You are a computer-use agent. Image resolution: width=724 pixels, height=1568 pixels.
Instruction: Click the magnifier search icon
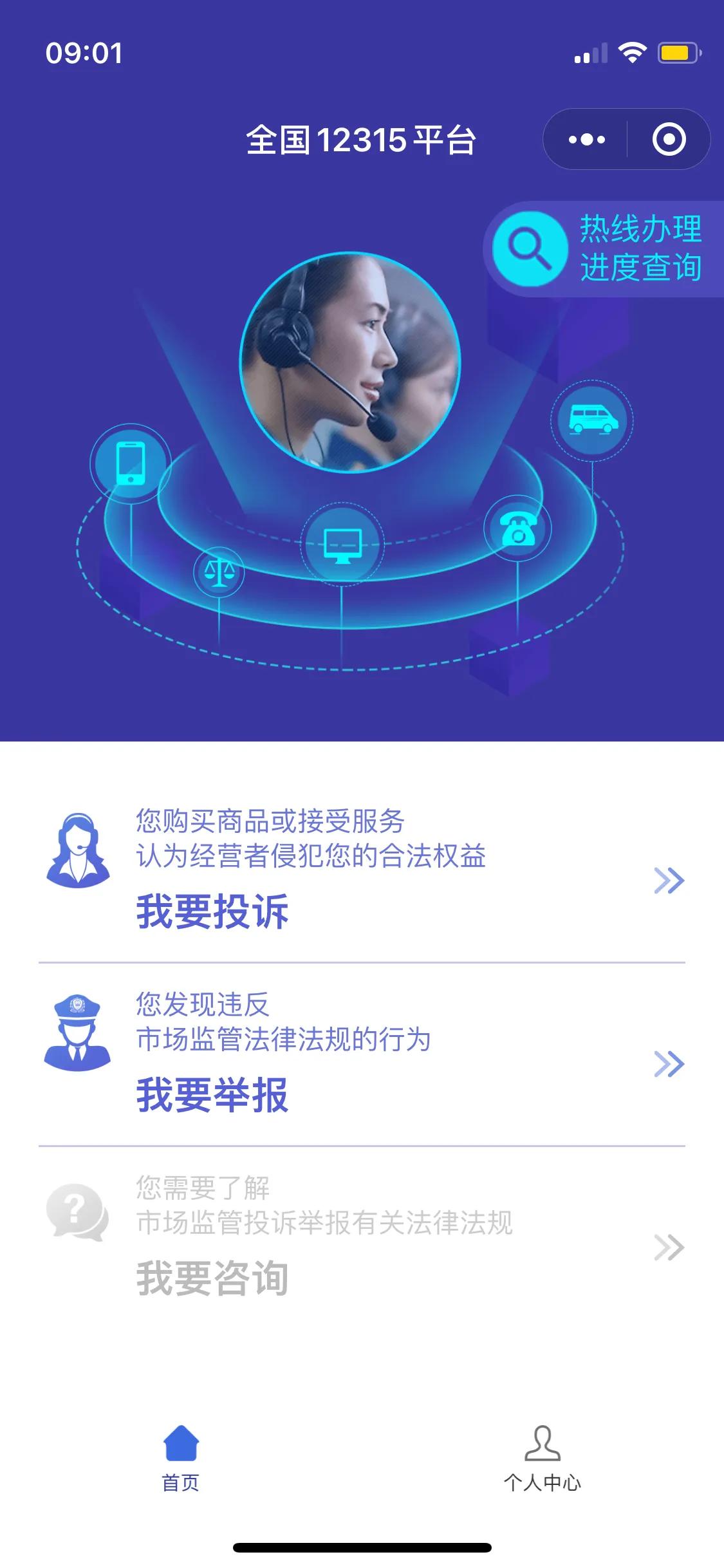tap(528, 248)
